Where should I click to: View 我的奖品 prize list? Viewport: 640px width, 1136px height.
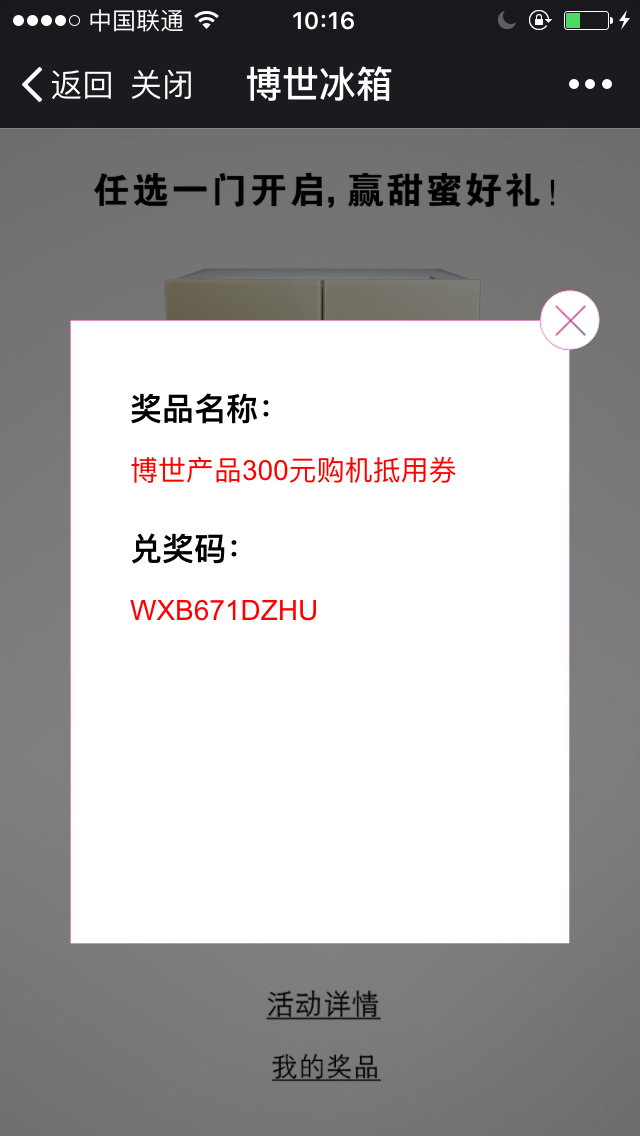click(325, 1067)
